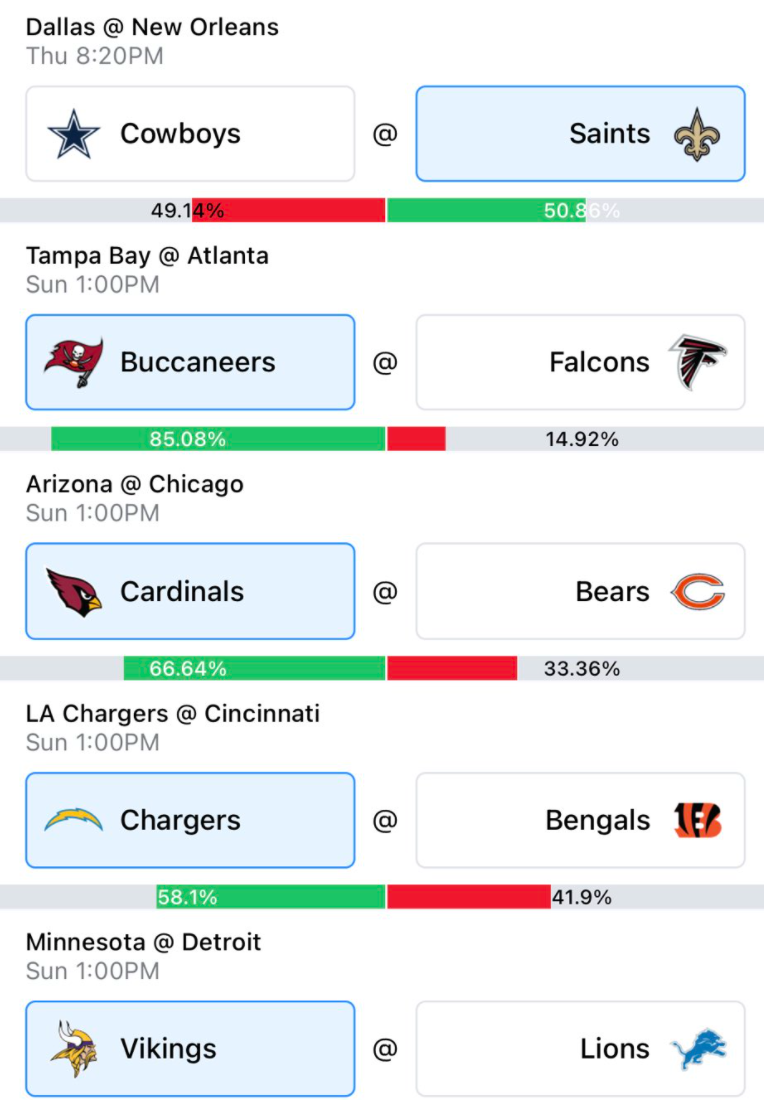Screen dimensions: 764x1100
Task: Select the Vikings pick button
Action: 190,1049
